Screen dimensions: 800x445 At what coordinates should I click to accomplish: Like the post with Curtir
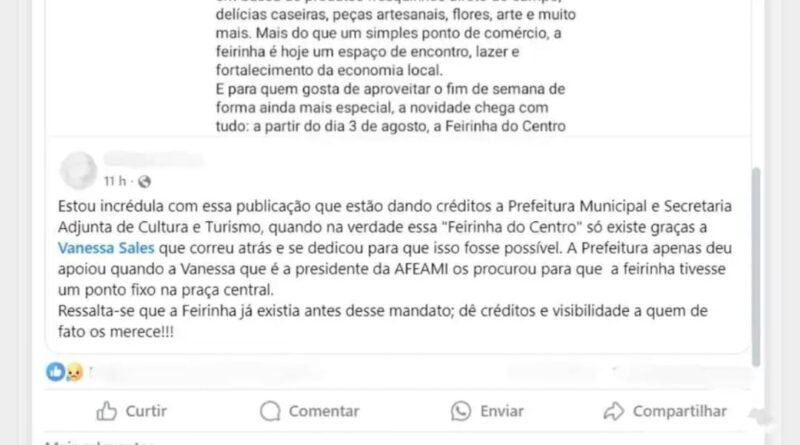coord(131,411)
